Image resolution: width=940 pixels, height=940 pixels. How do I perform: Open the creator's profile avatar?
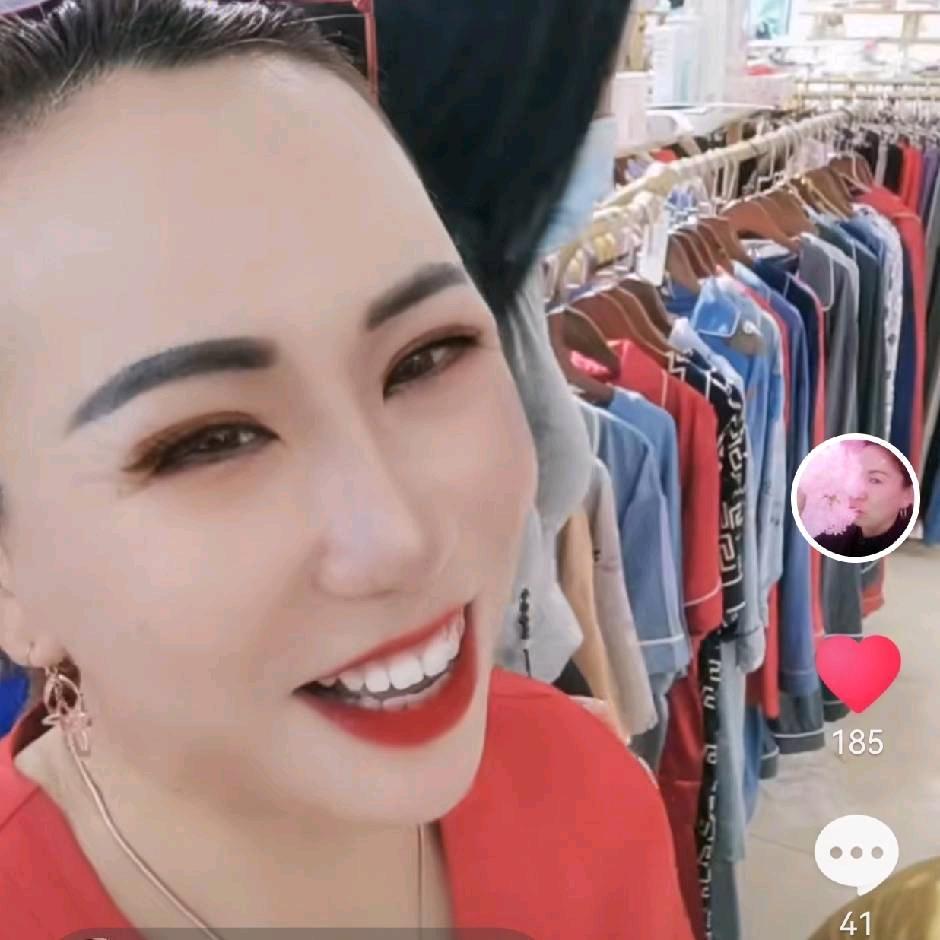(855, 498)
